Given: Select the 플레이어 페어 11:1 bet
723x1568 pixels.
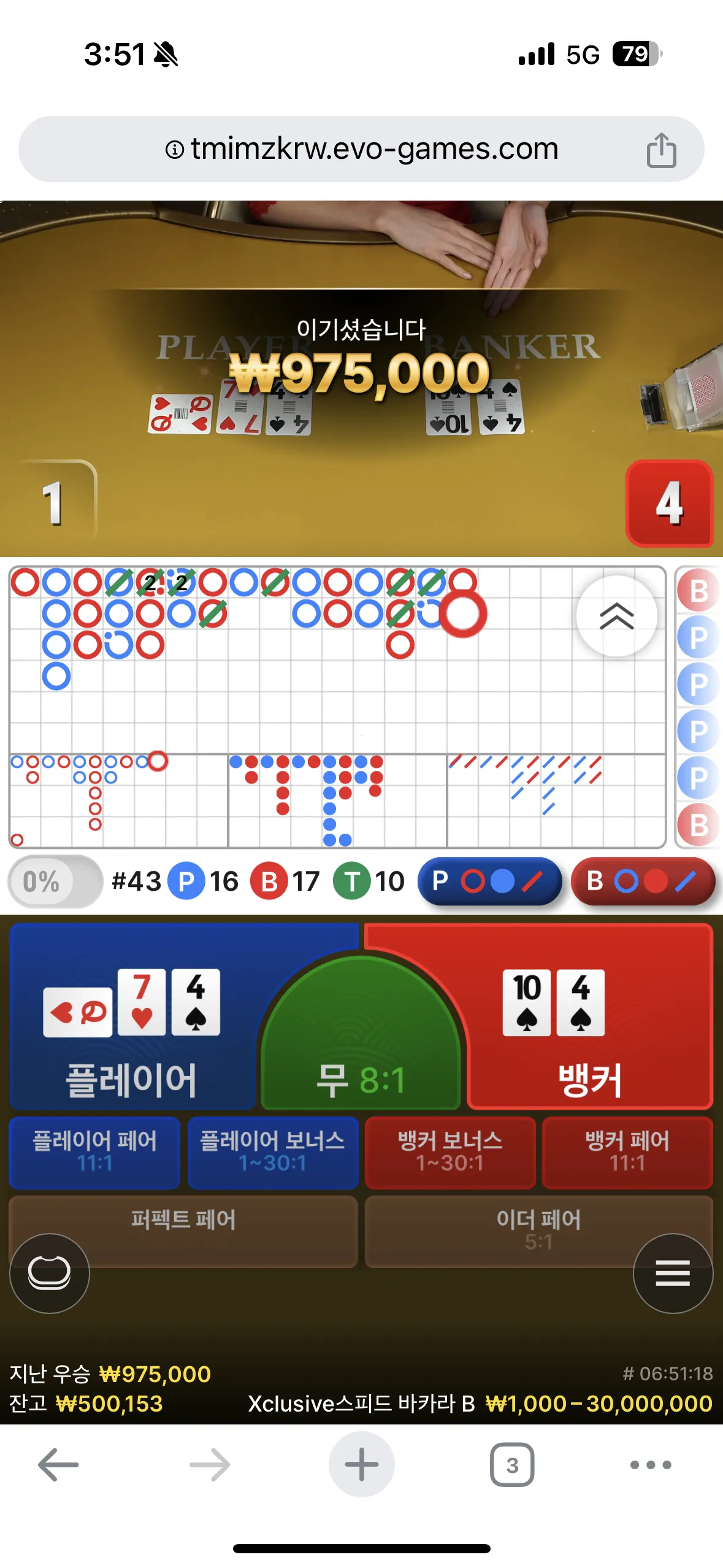Looking at the screenshot, I should [x=94, y=1152].
